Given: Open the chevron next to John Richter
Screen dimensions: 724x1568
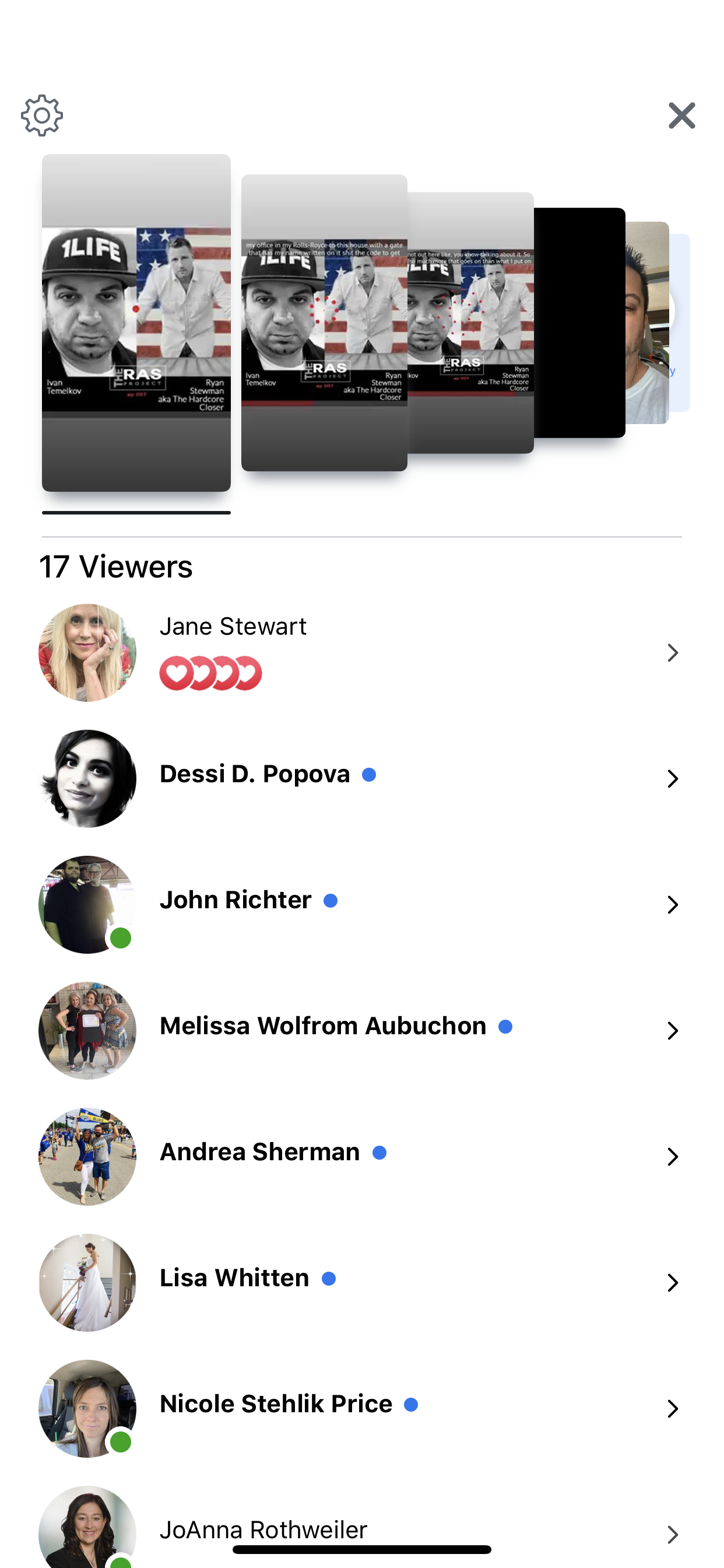Looking at the screenshot, I should 672,905.
